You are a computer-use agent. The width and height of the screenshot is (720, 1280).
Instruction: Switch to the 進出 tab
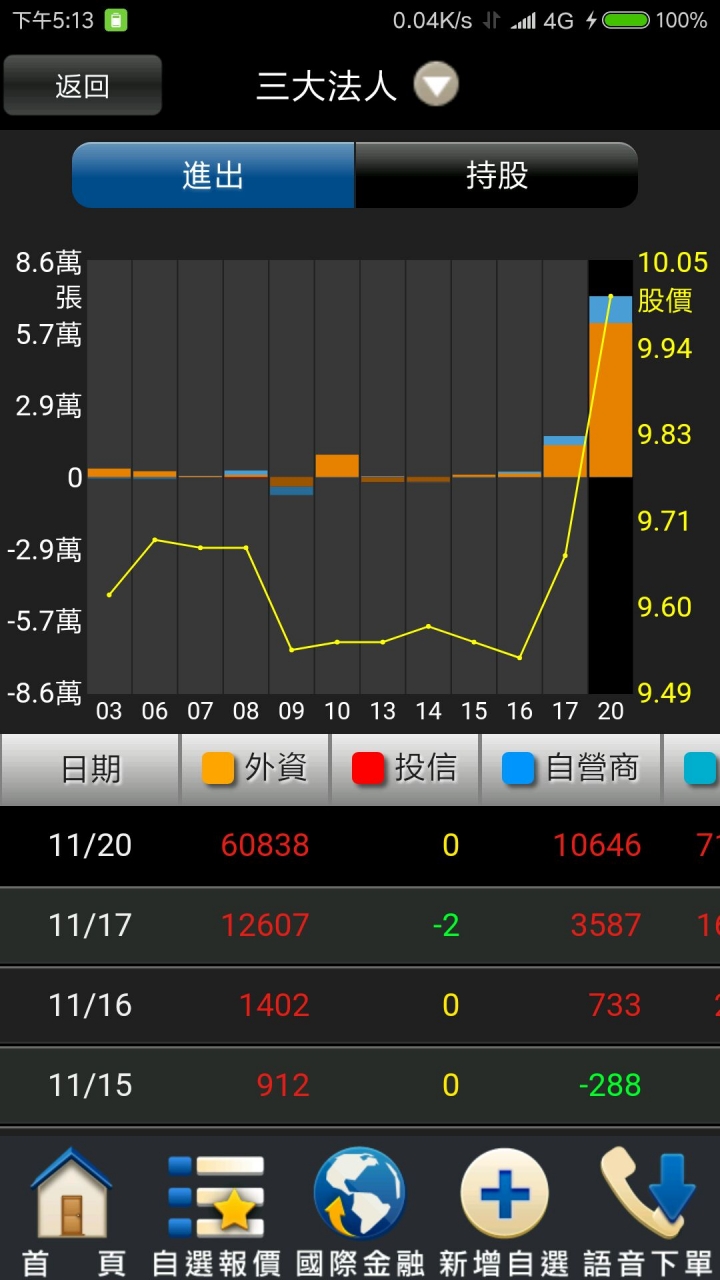click(x=213, y=175)
